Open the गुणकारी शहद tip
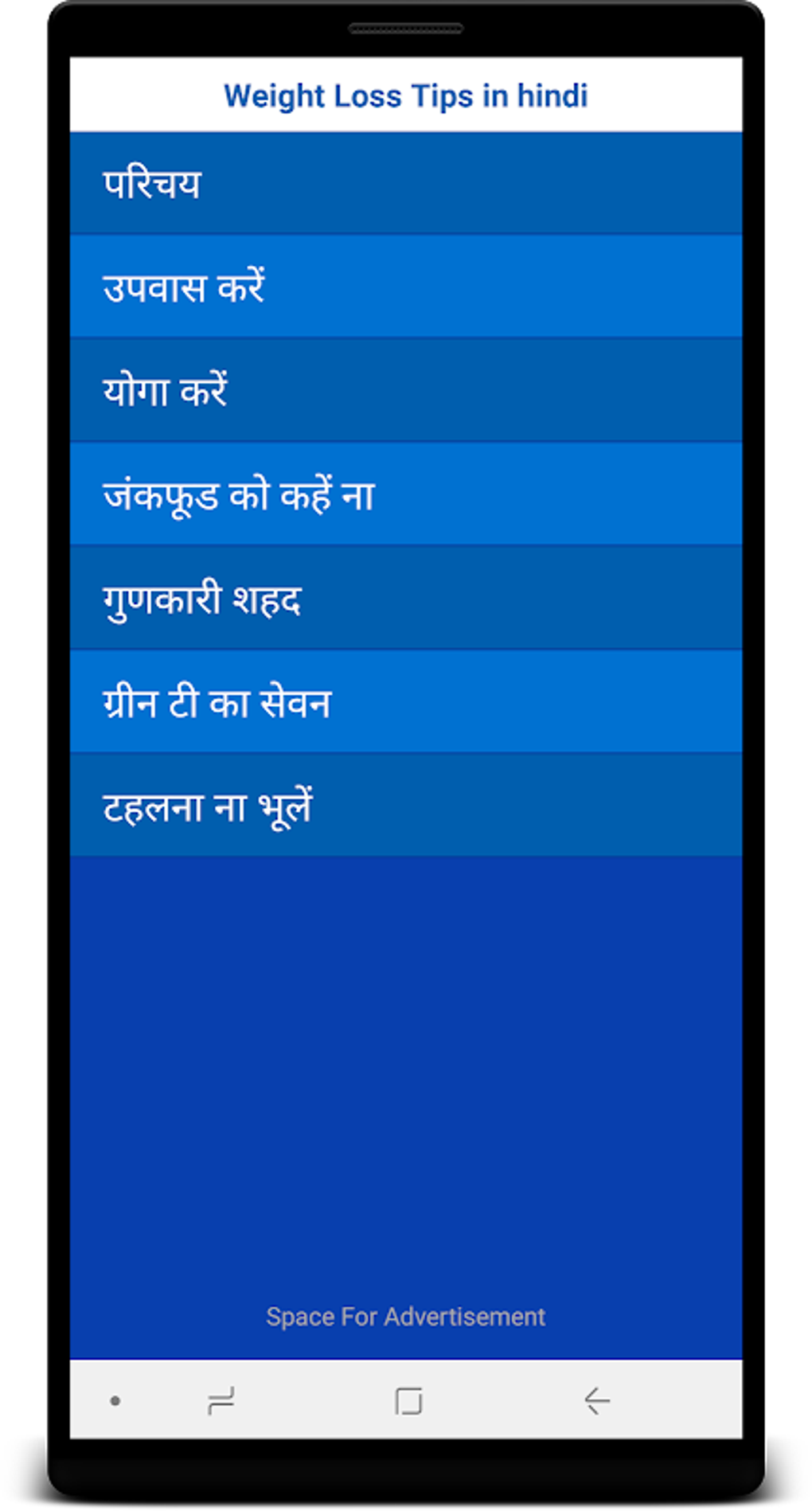This screenshot has height=1511, width=812. (405, 599)
